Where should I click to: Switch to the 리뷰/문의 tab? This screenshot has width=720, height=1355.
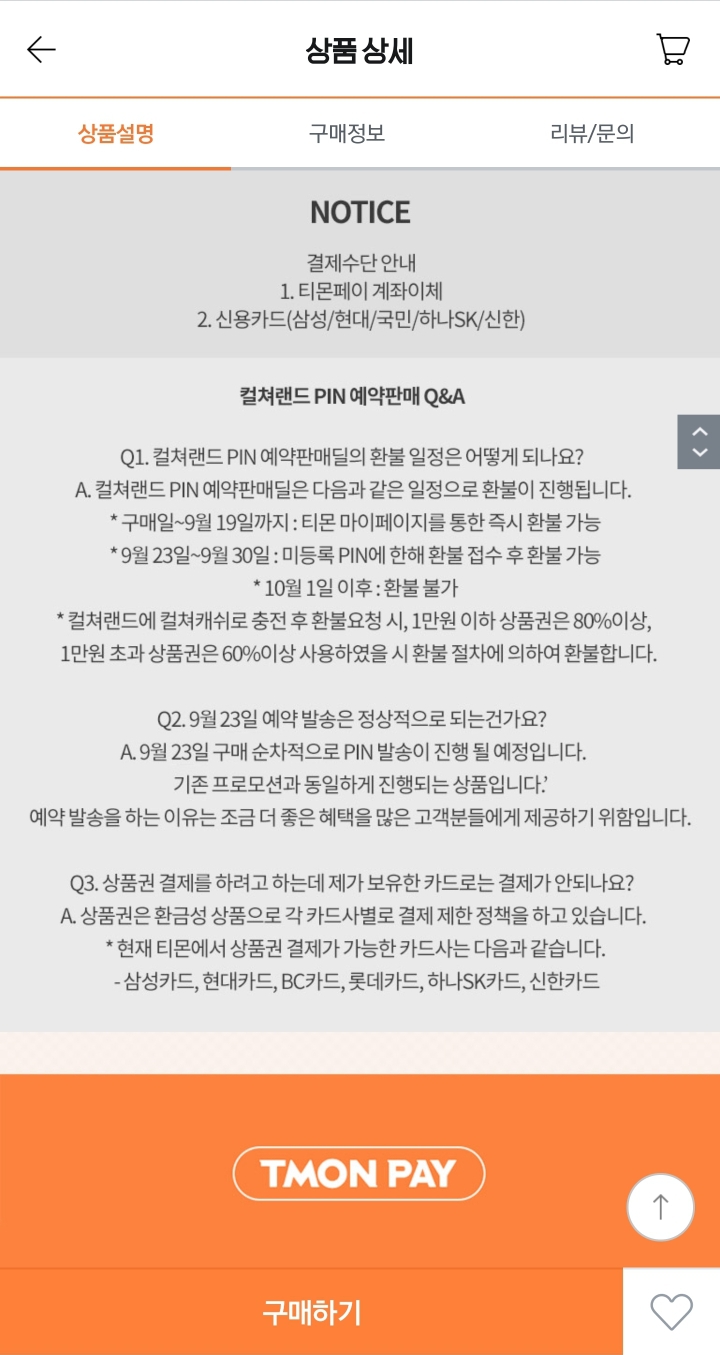(x=592, y=133)
